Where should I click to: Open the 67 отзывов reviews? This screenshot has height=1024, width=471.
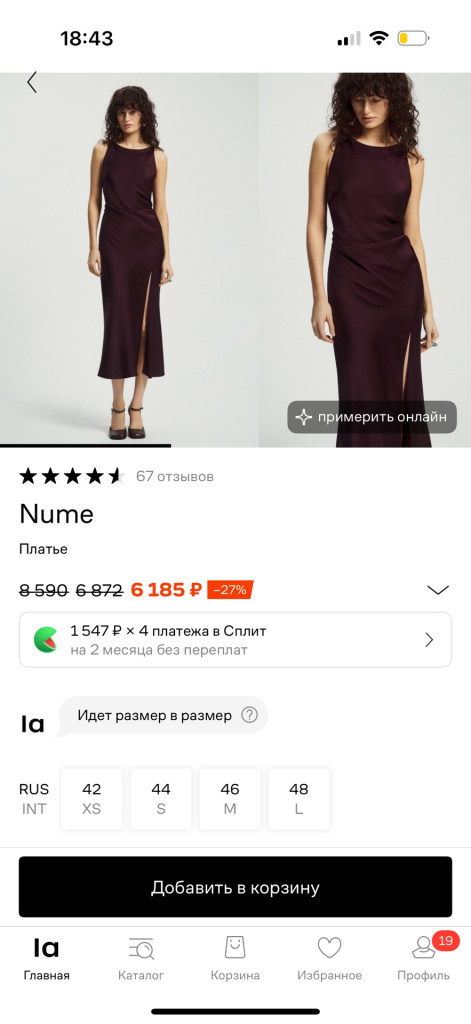click(x=174, y=476)
